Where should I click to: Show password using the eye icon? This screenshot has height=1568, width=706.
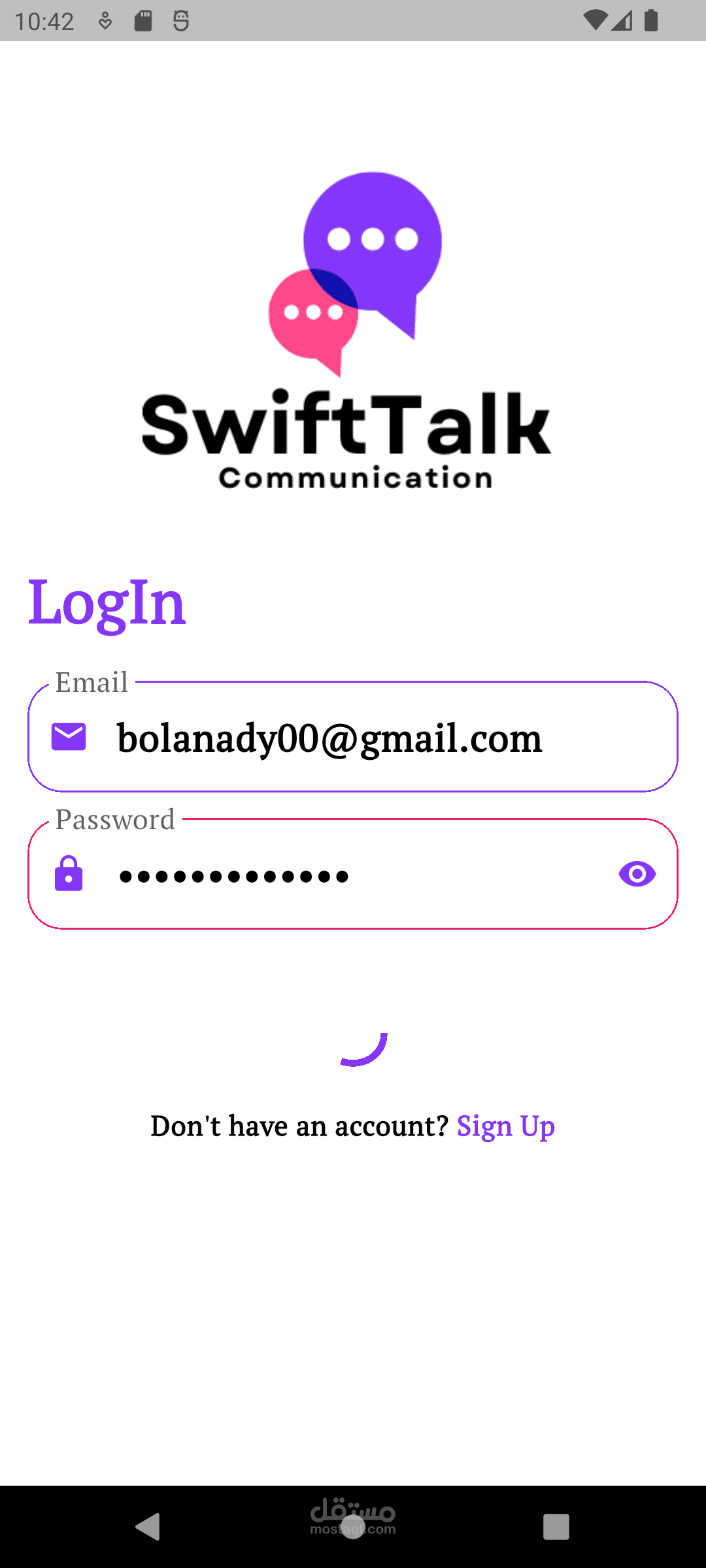coord(637,874)
